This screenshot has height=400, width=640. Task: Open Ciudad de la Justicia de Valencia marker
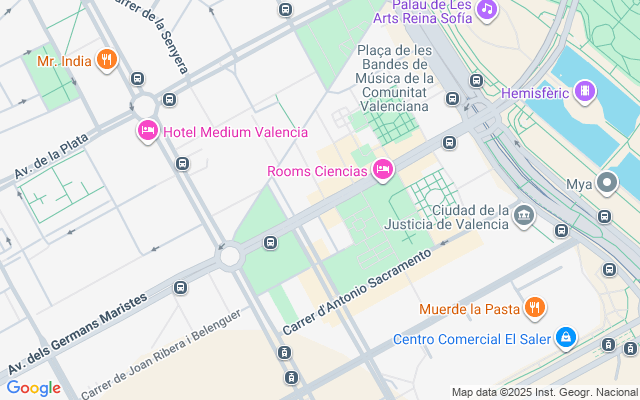pyautogui.click(x=523, y=215)
